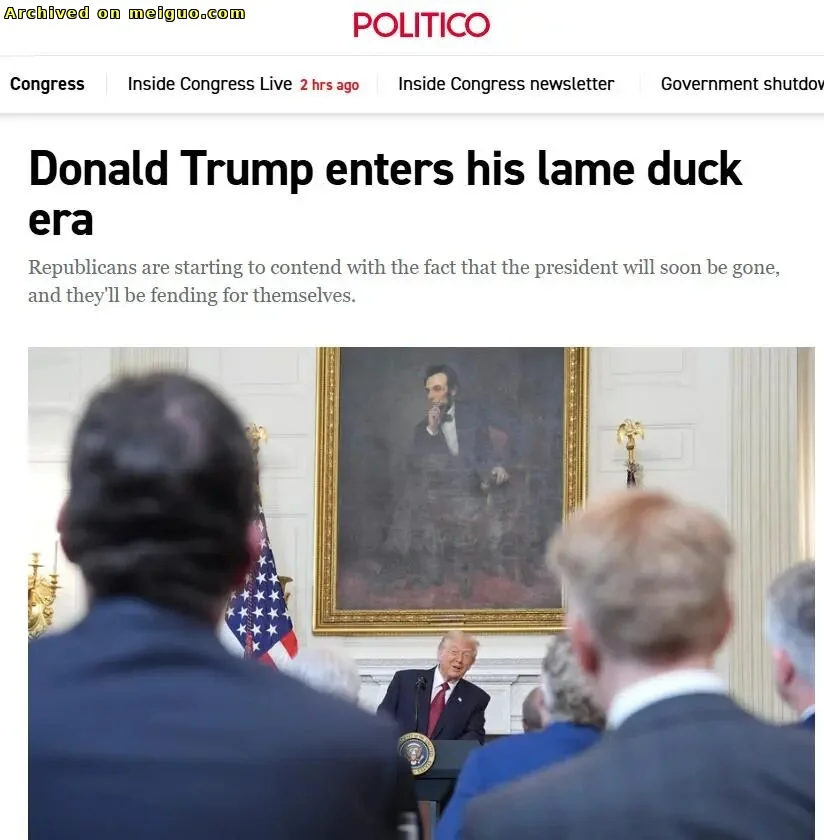Open the Inside Congress newsletter link
Viewport: 824px width, 840px height.
click(506, 84)
